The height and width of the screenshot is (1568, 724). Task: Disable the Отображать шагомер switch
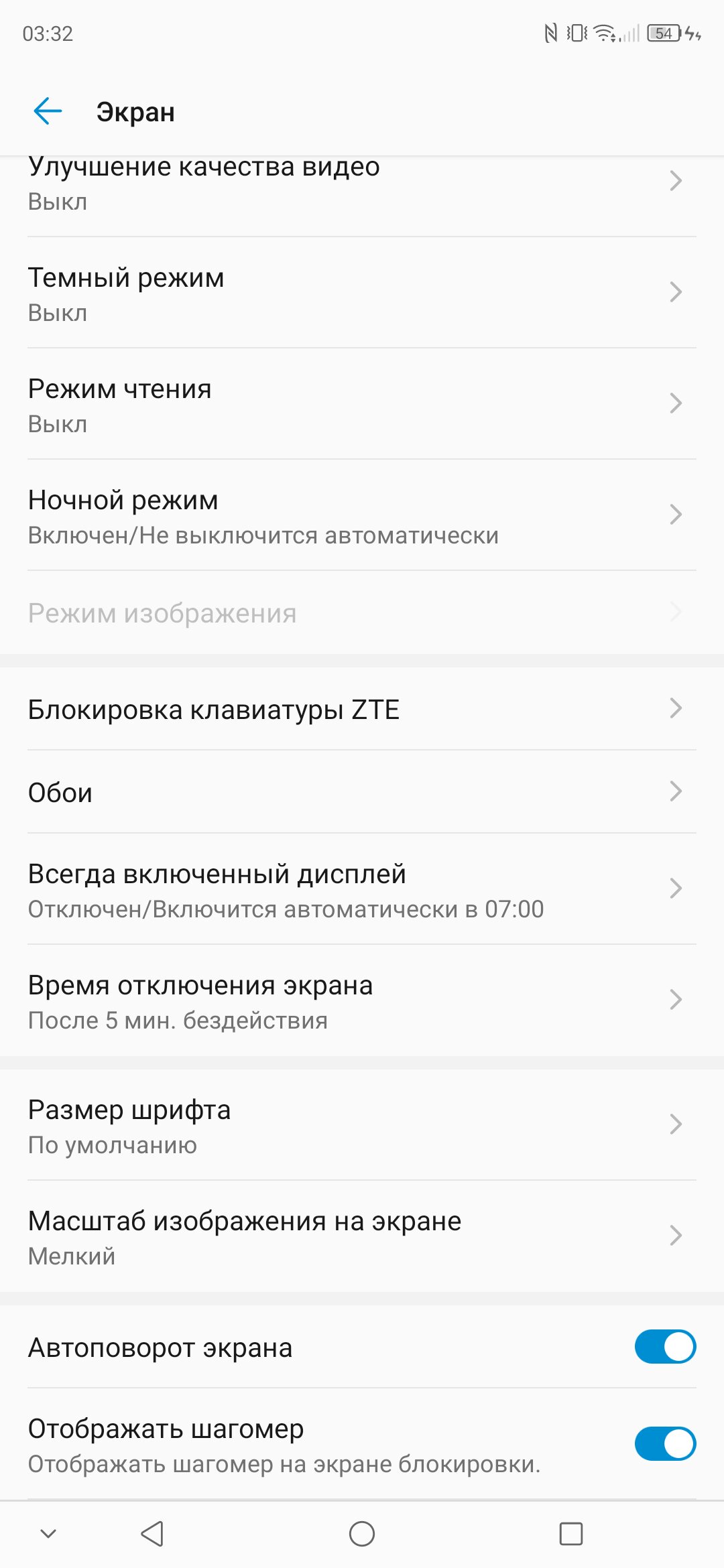coord(665,1444)
